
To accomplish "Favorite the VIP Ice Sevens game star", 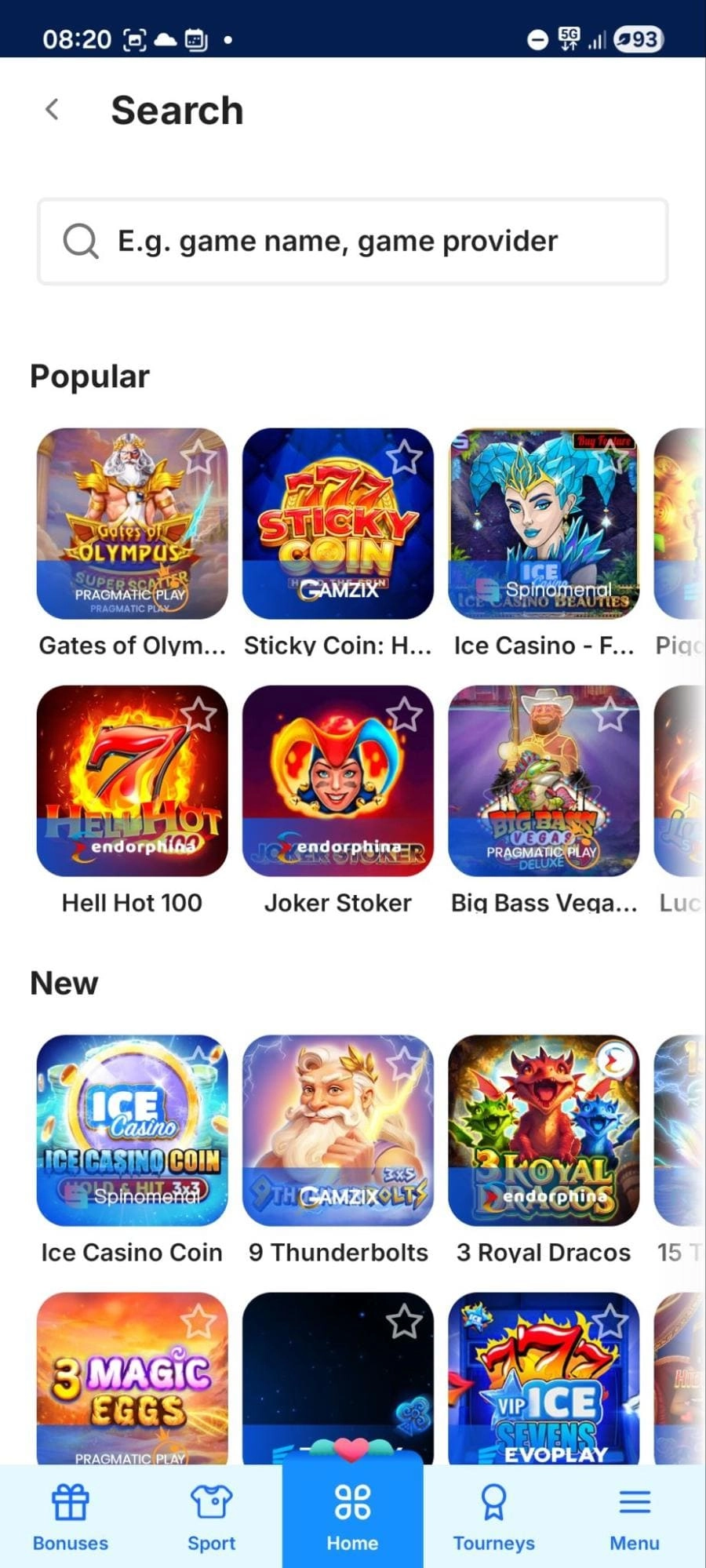I will 610,1322.
